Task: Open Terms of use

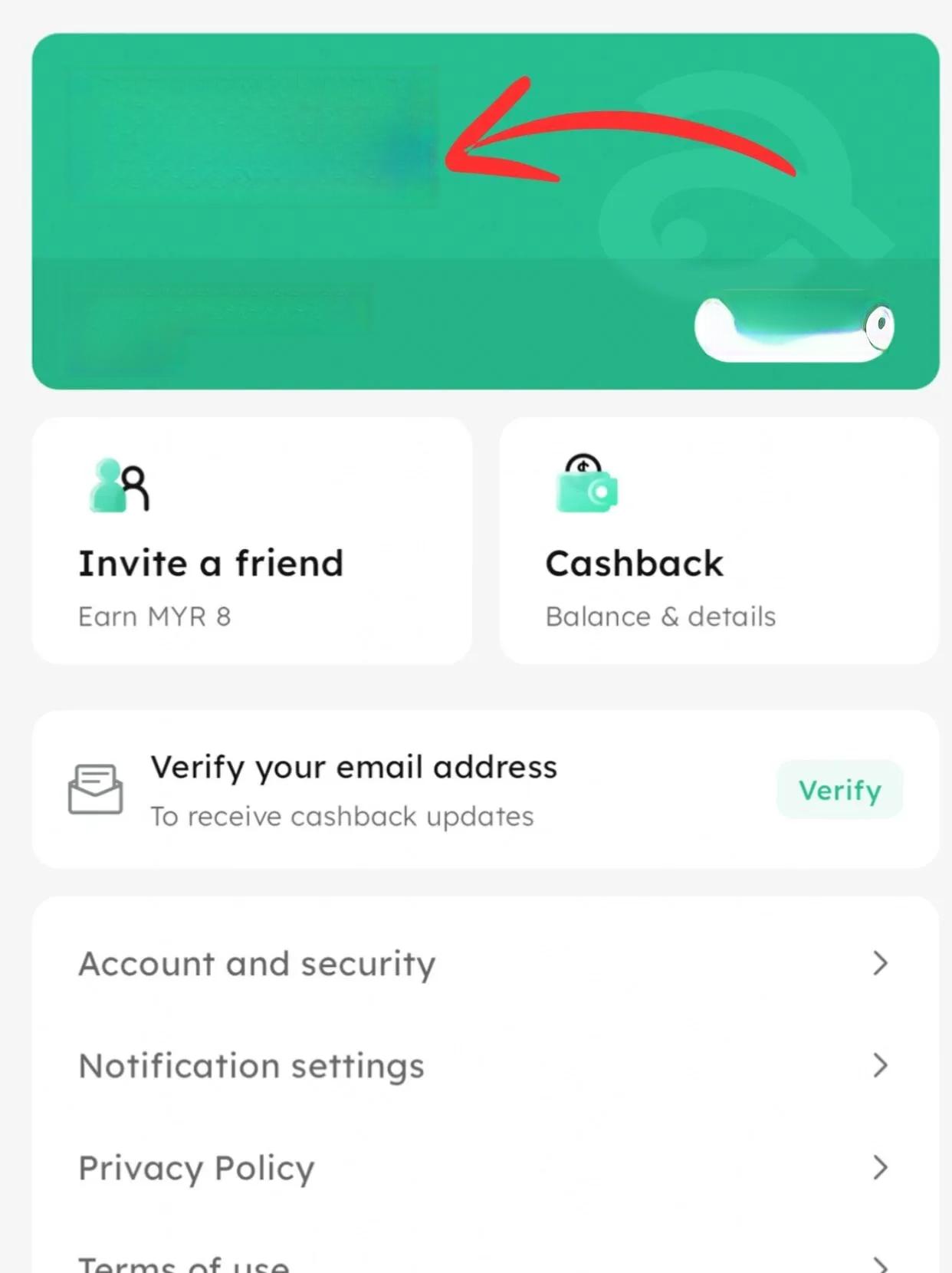Action: tap(484, 1261)
